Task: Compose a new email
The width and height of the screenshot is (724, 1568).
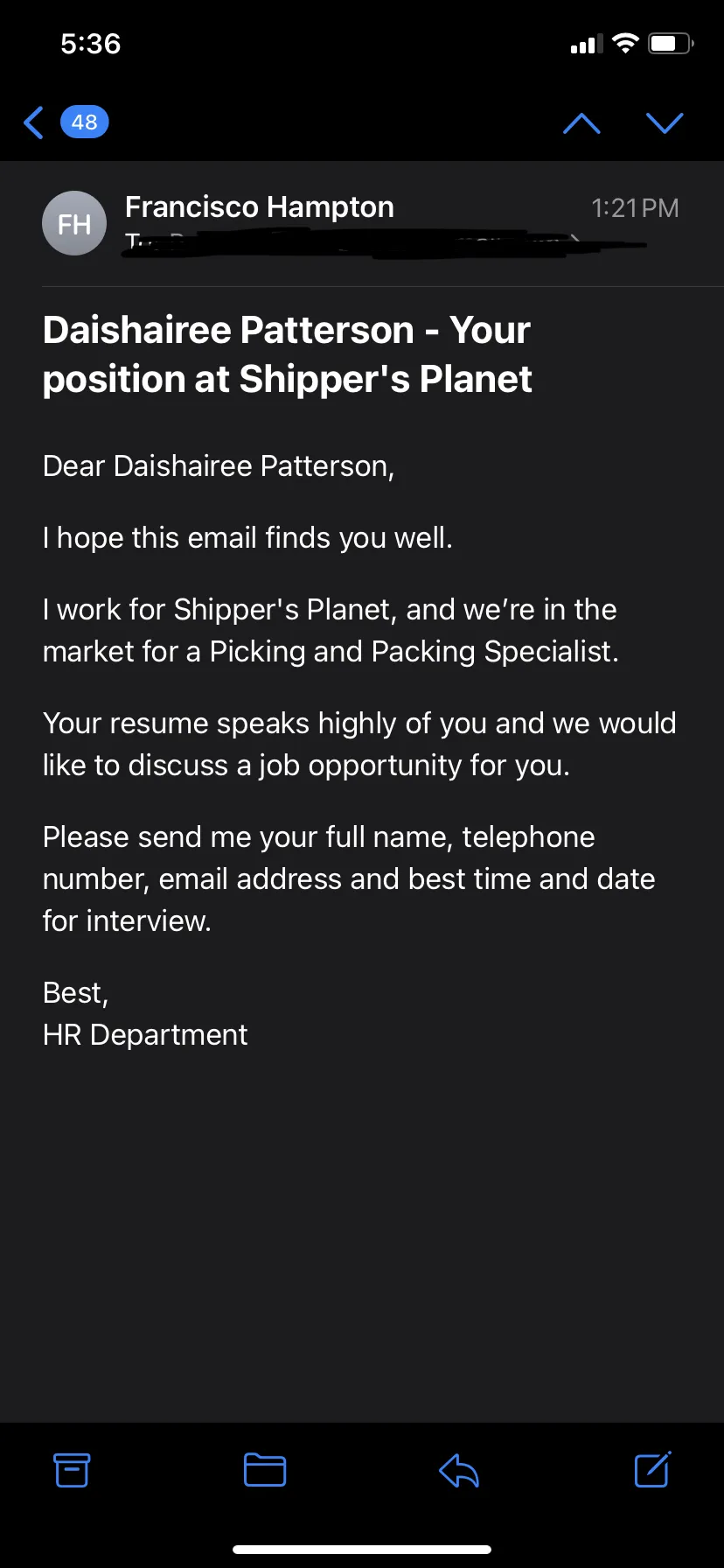Action: [652, 1469]
